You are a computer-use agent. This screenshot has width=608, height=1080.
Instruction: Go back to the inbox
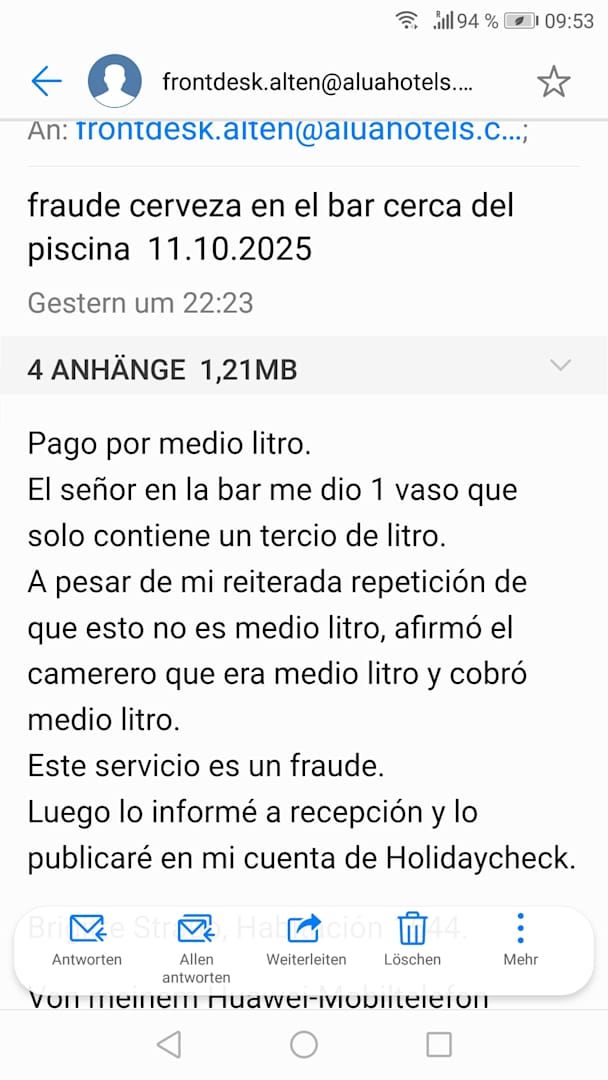[x=46, y=81]
